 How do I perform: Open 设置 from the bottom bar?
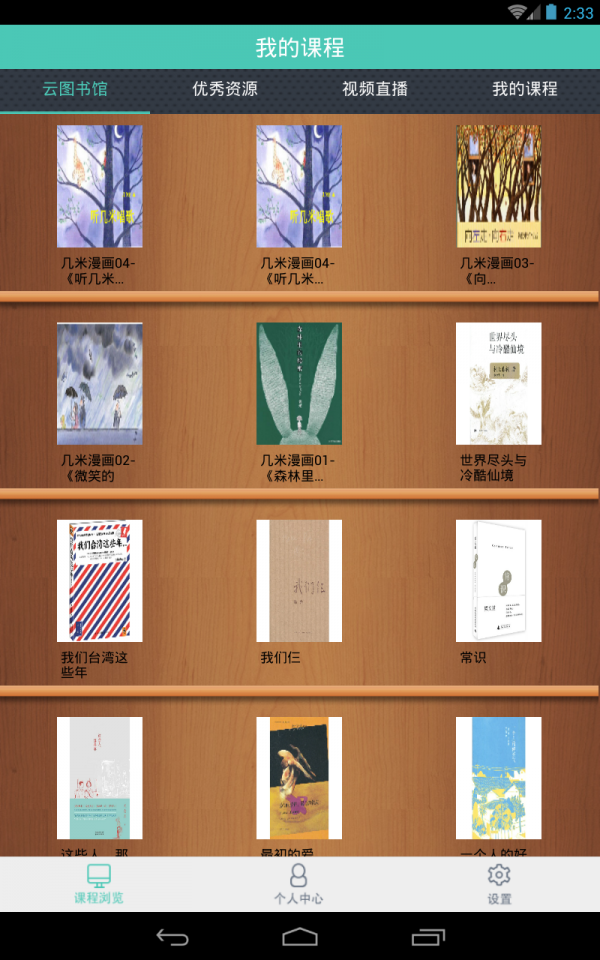click(499, 884)
